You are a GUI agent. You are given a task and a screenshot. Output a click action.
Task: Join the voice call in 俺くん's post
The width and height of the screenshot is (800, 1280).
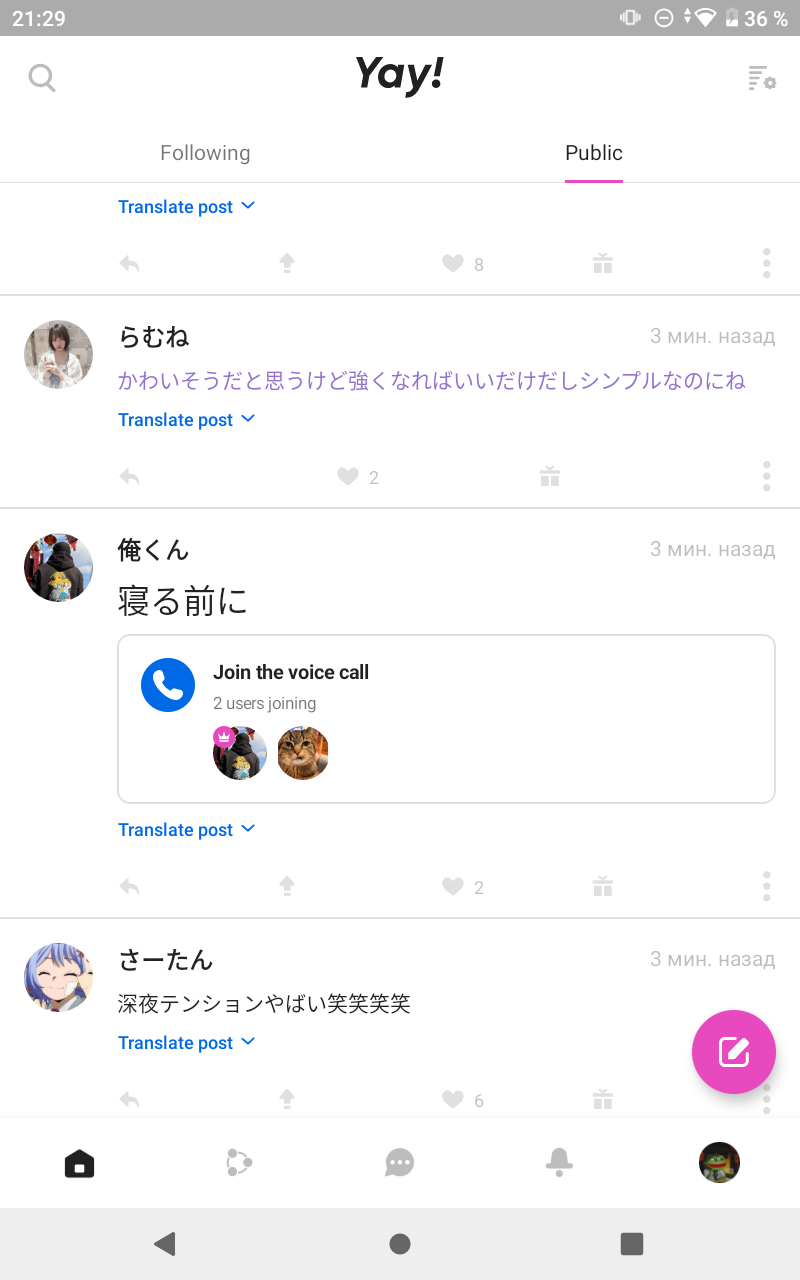point(446,718)
